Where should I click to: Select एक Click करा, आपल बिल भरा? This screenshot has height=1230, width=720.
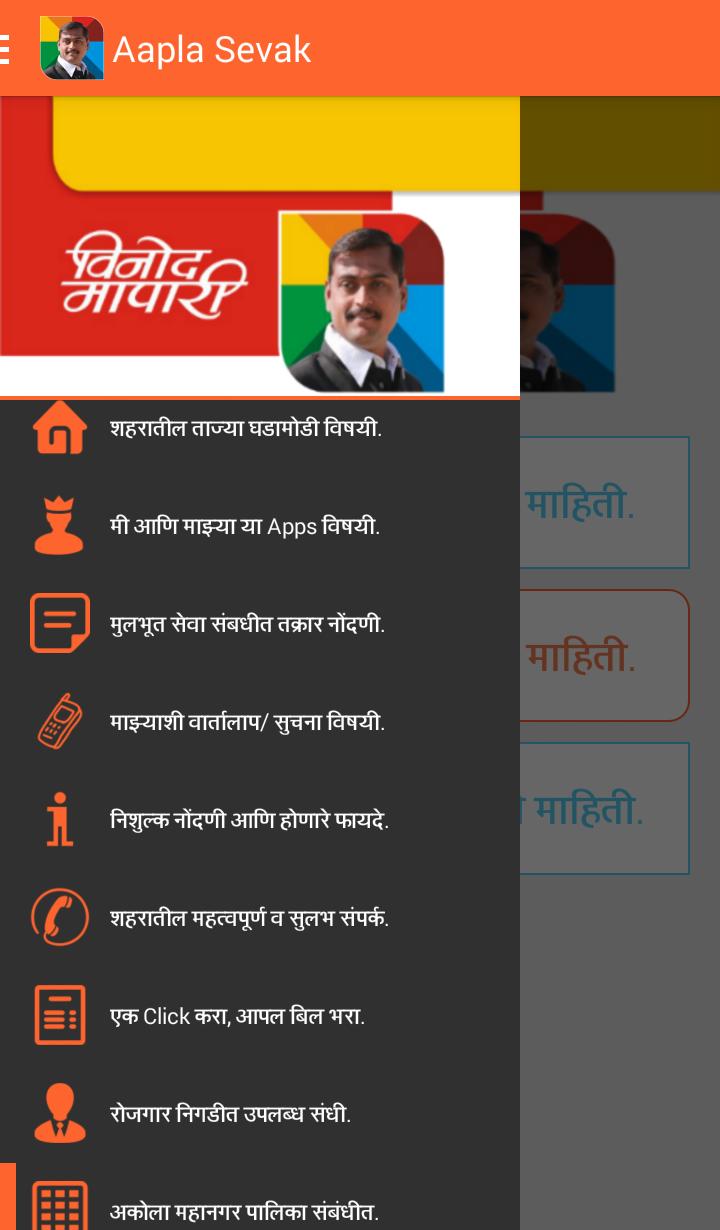[237, 1016]
